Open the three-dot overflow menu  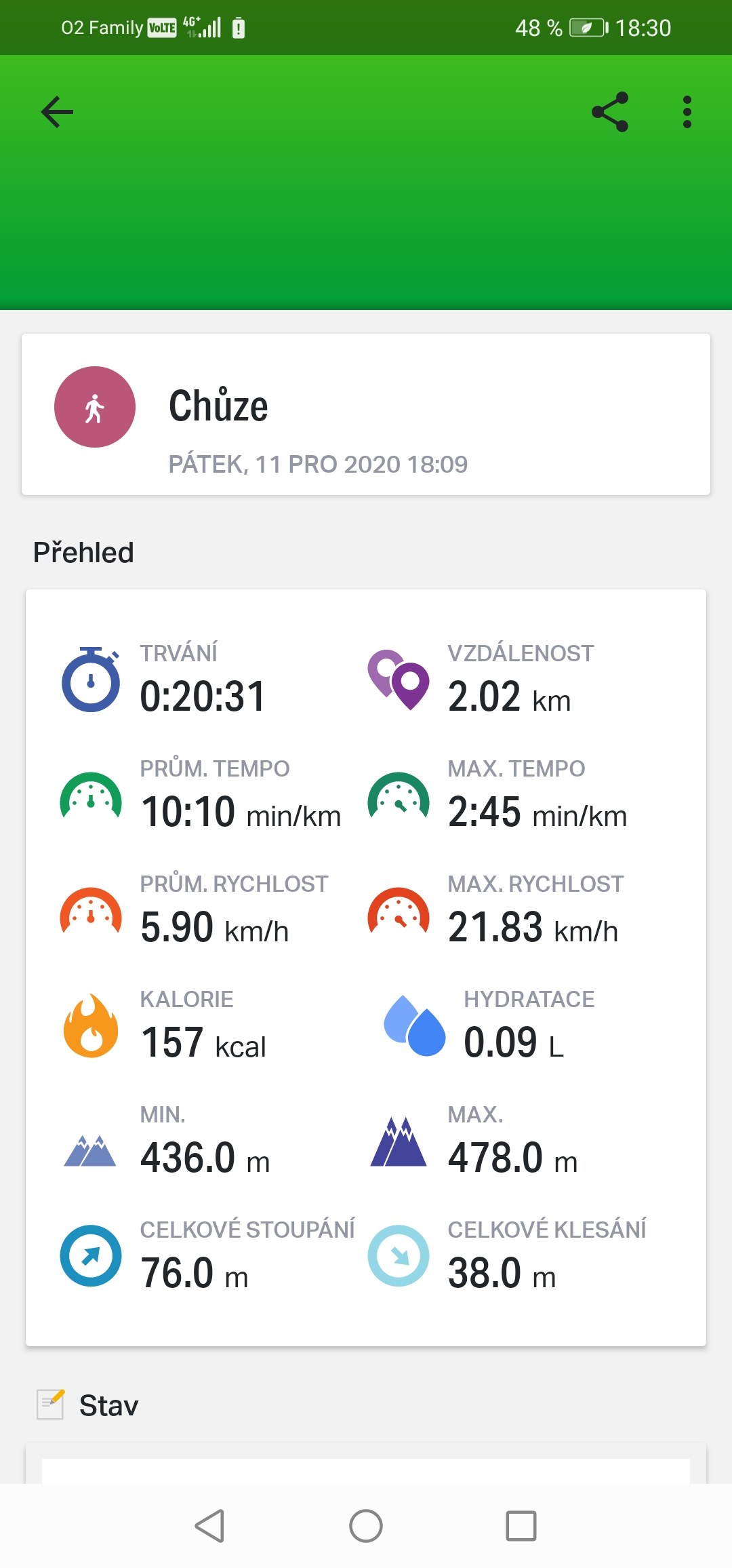[687, 112]
